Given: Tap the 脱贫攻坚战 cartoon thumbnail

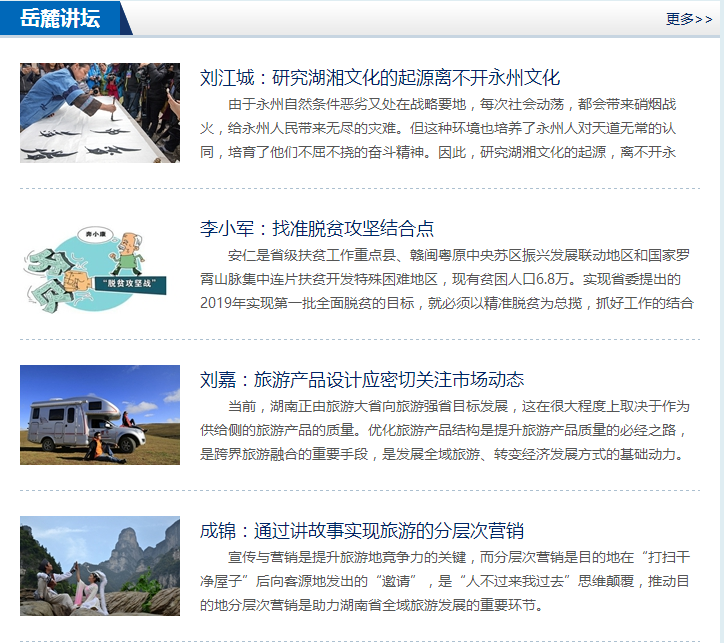Looking at the screenshot, I should [x=100, y=264].
